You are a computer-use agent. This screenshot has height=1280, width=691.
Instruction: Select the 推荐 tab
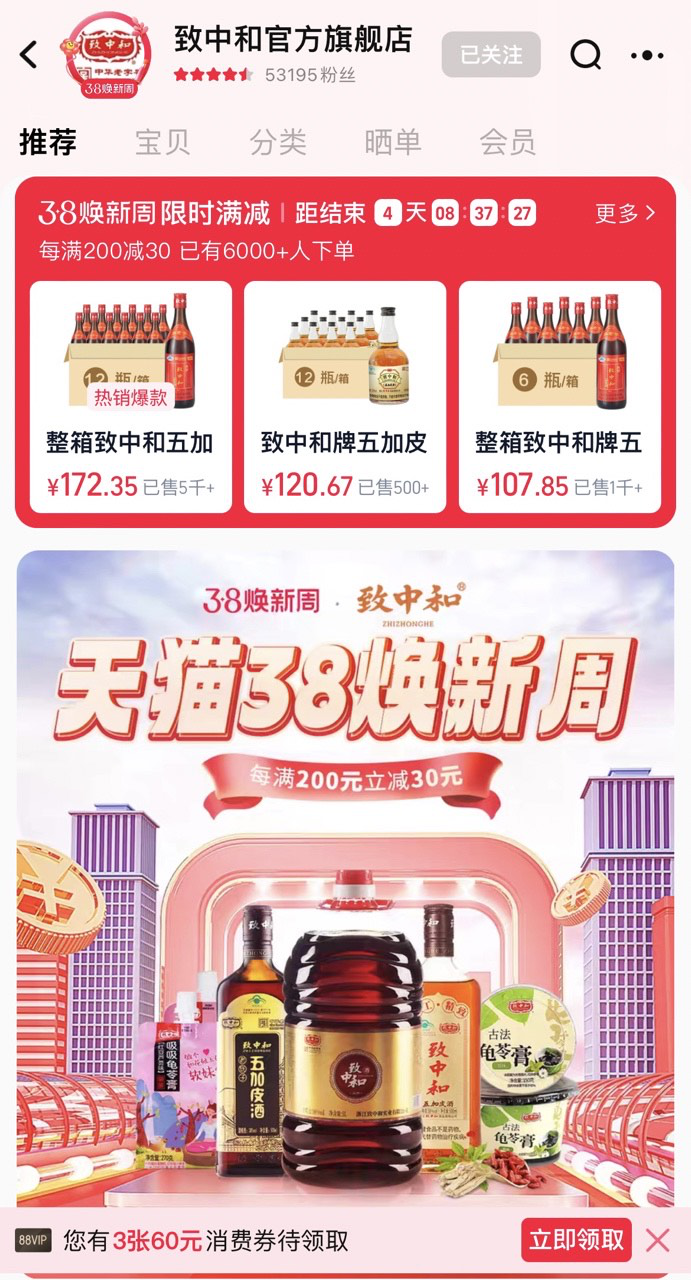48,142
